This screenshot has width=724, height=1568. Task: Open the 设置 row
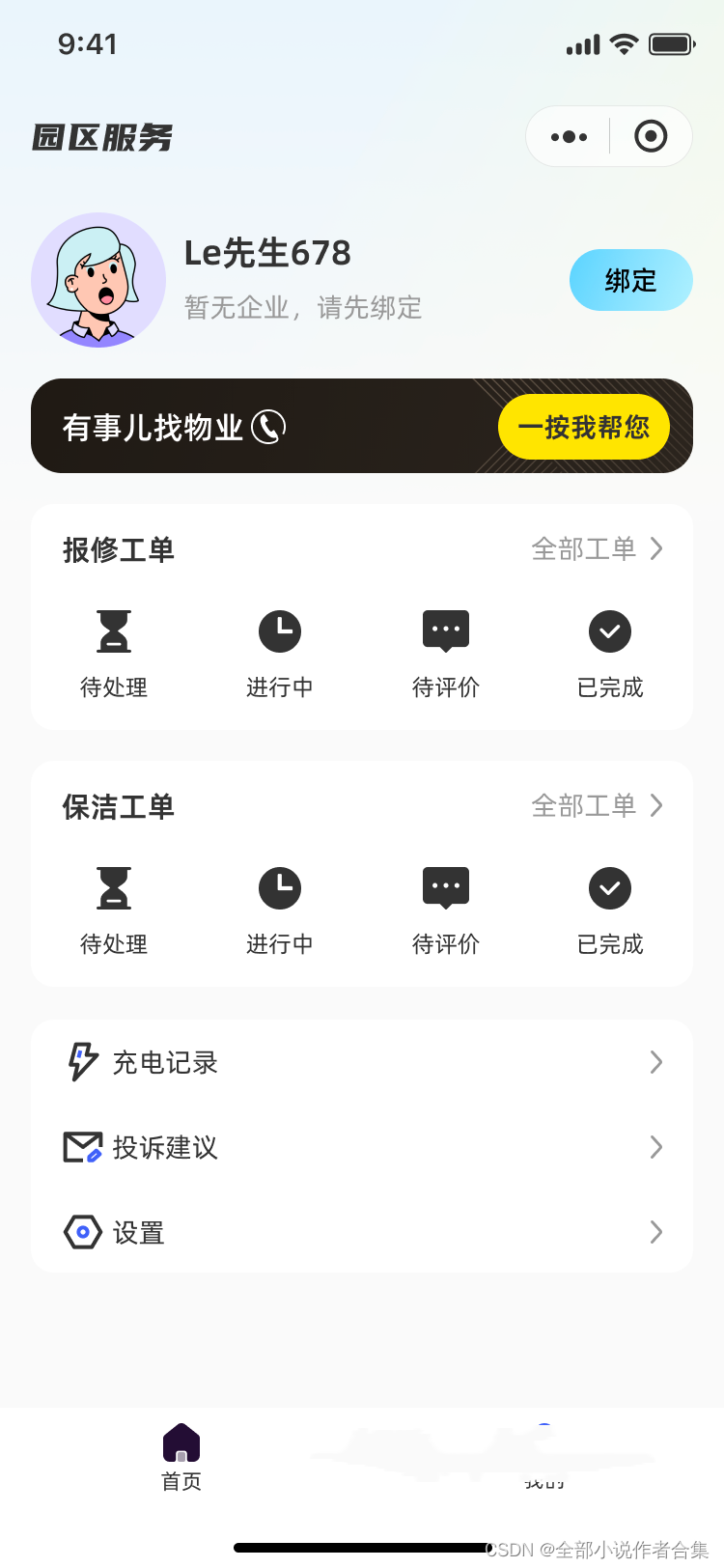pos(362,1232)
